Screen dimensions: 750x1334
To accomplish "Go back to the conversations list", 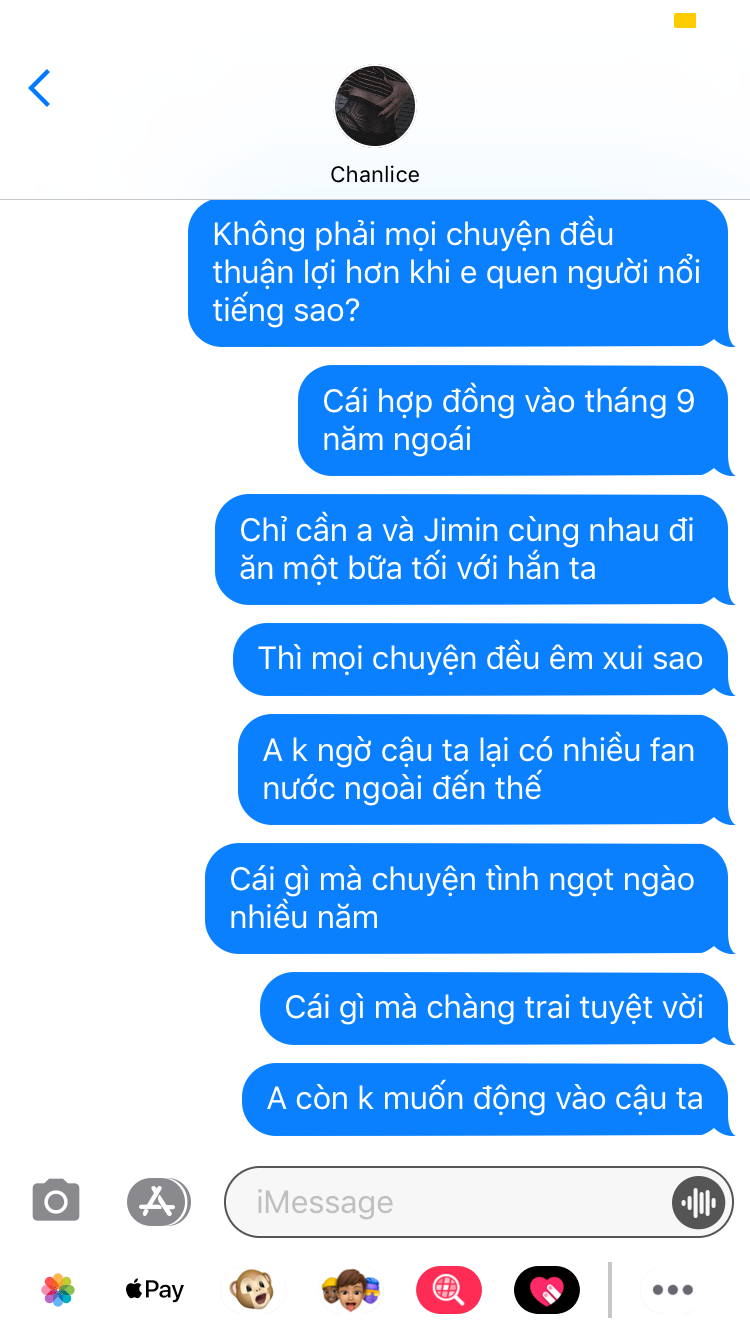I will [39, 88].
